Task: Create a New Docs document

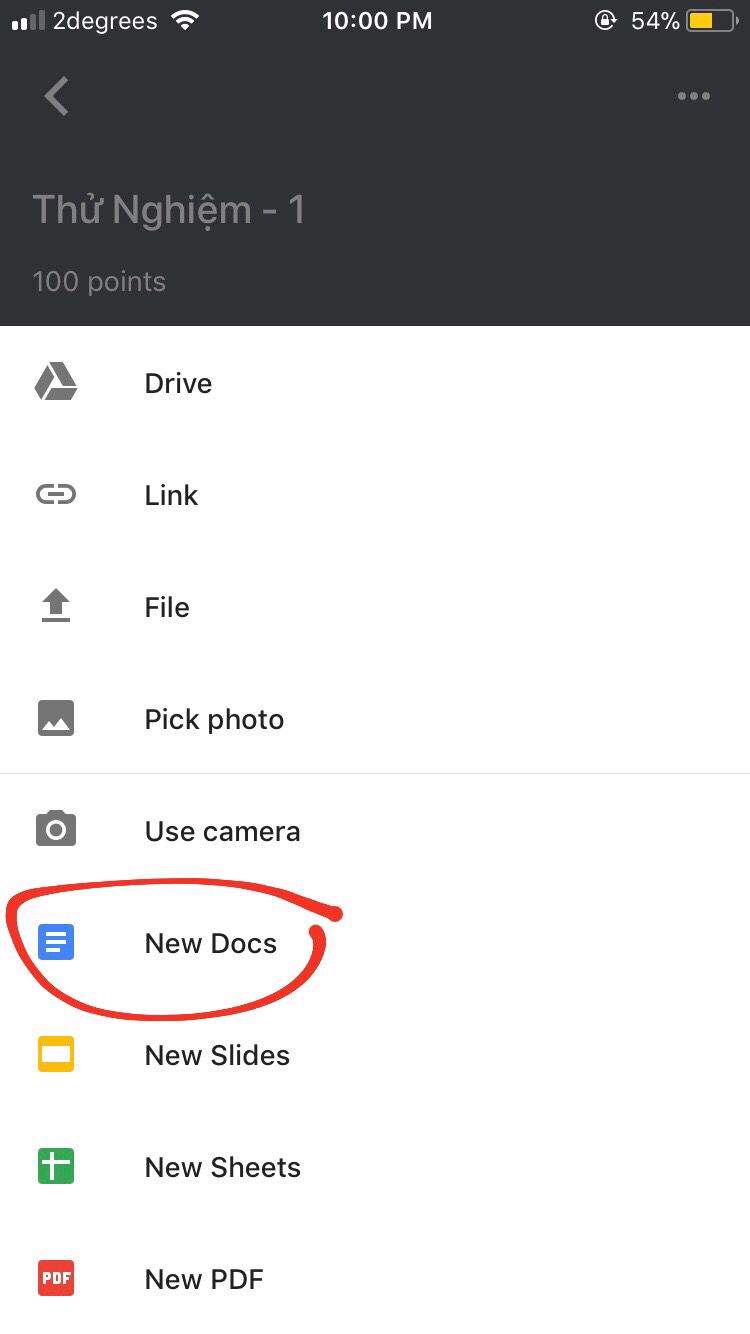Action: pos(375,943)
